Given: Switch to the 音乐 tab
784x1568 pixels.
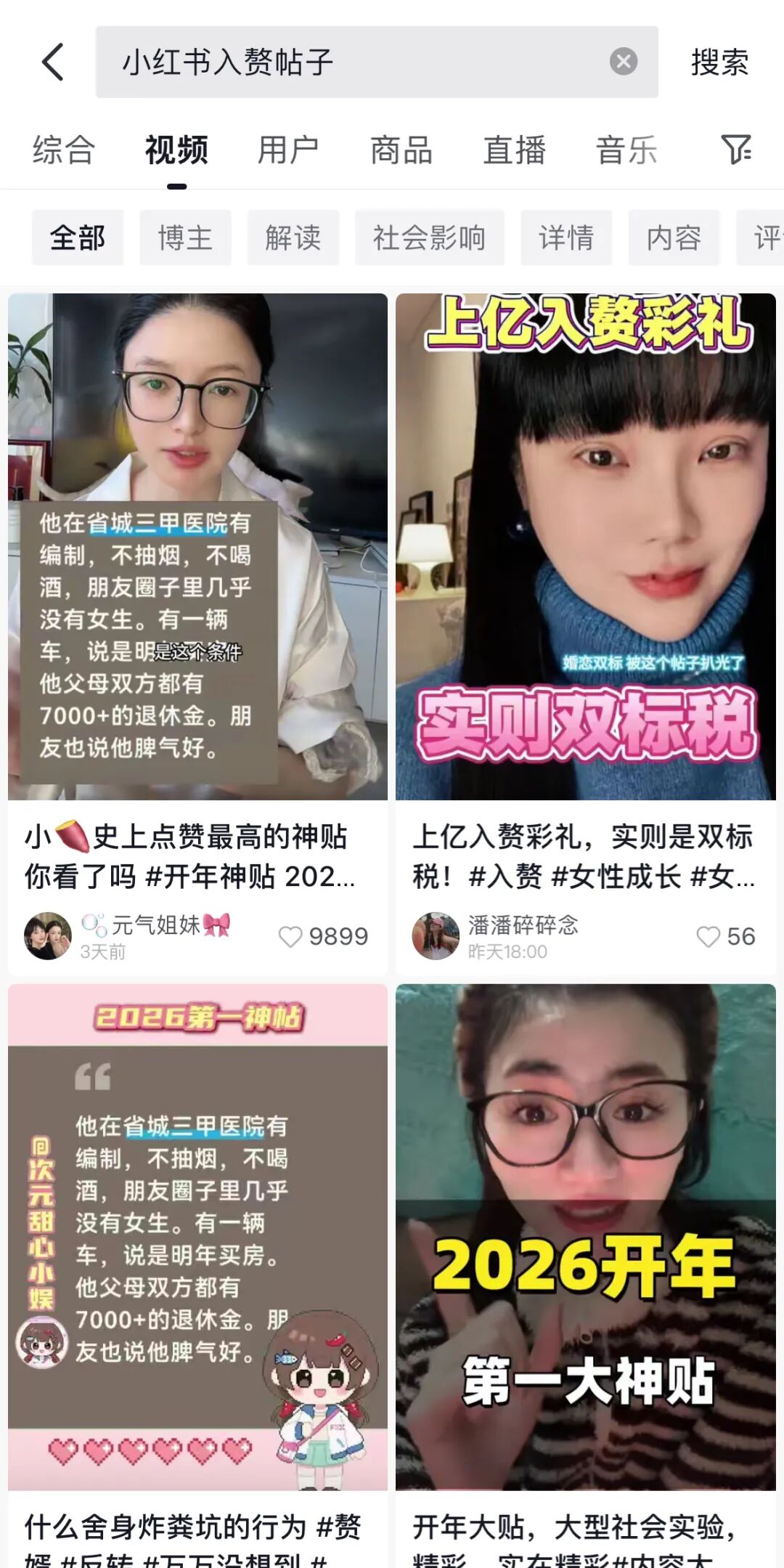Looking at the screenshot, I should point(627,150).
